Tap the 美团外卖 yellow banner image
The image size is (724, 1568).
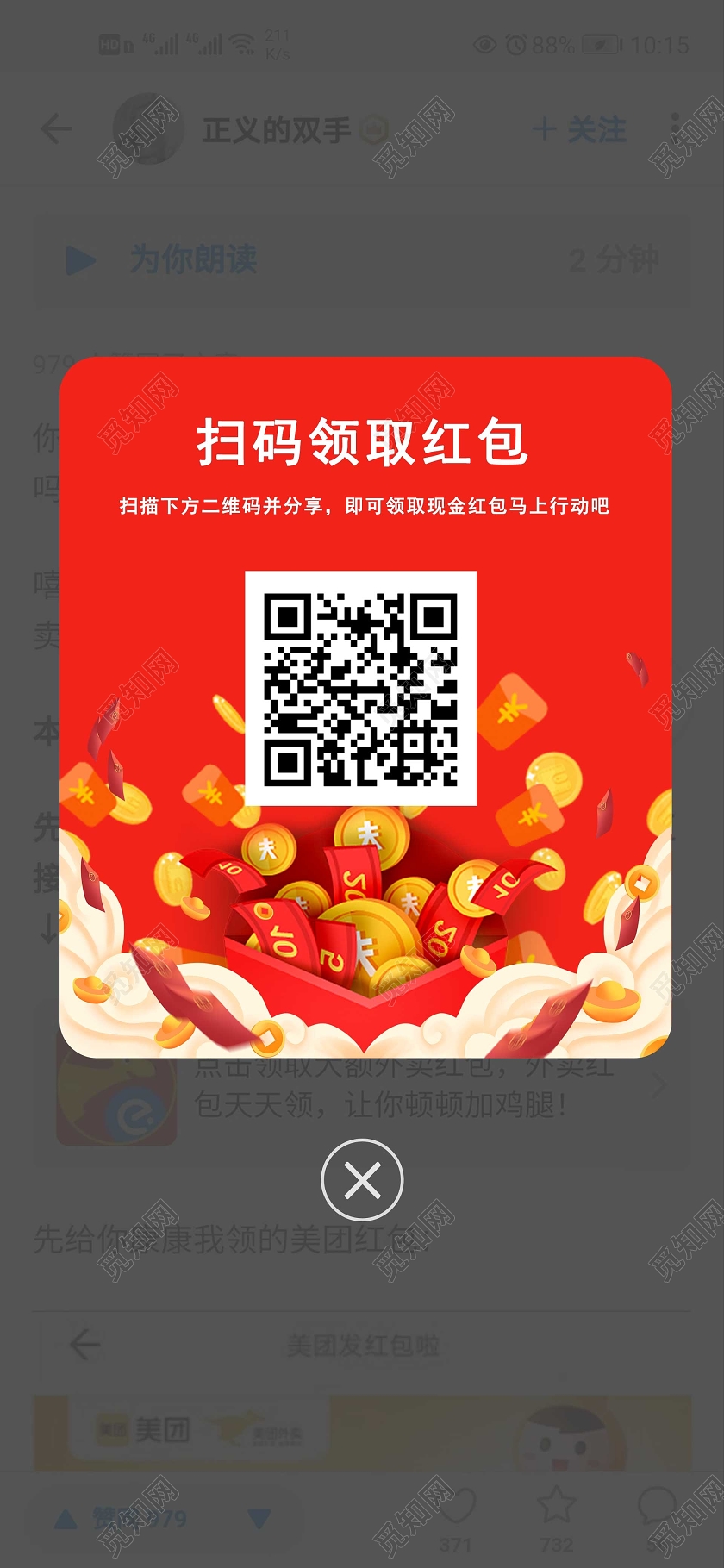361,1428
